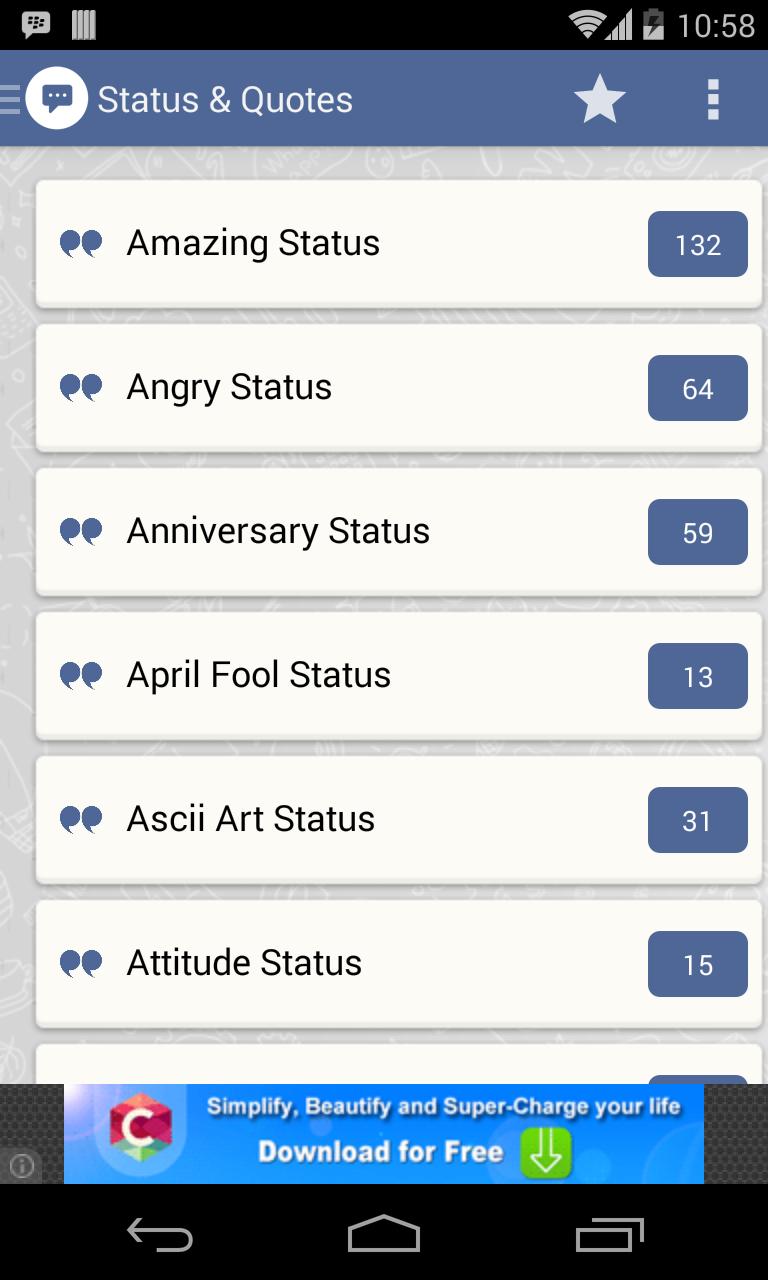The height and width of the screenshot is (1280, 768).
Task: Tap the 15 badge beside Attitude Status
Action: (x=697, y=963)
